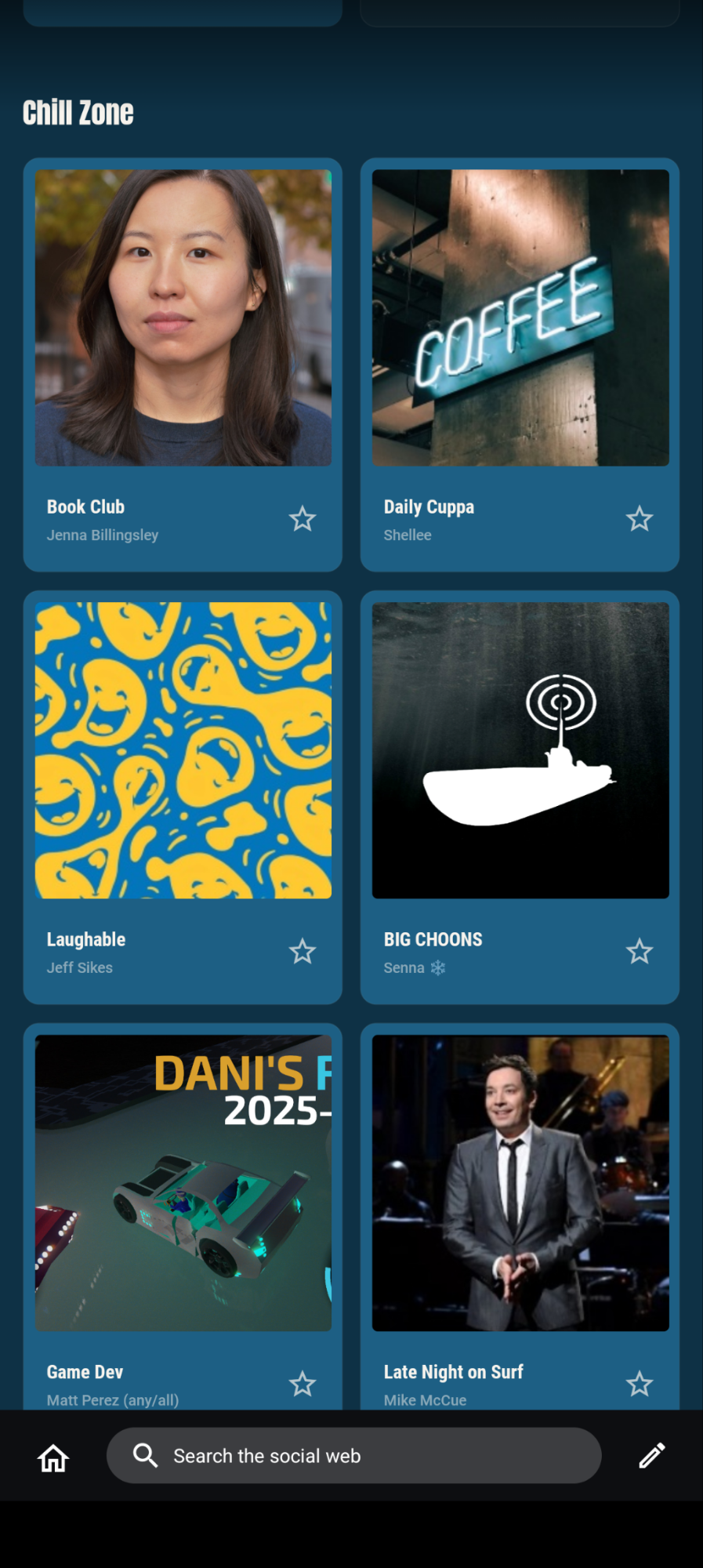Open the BIG CHOONS card

click(x=520, y=797)
